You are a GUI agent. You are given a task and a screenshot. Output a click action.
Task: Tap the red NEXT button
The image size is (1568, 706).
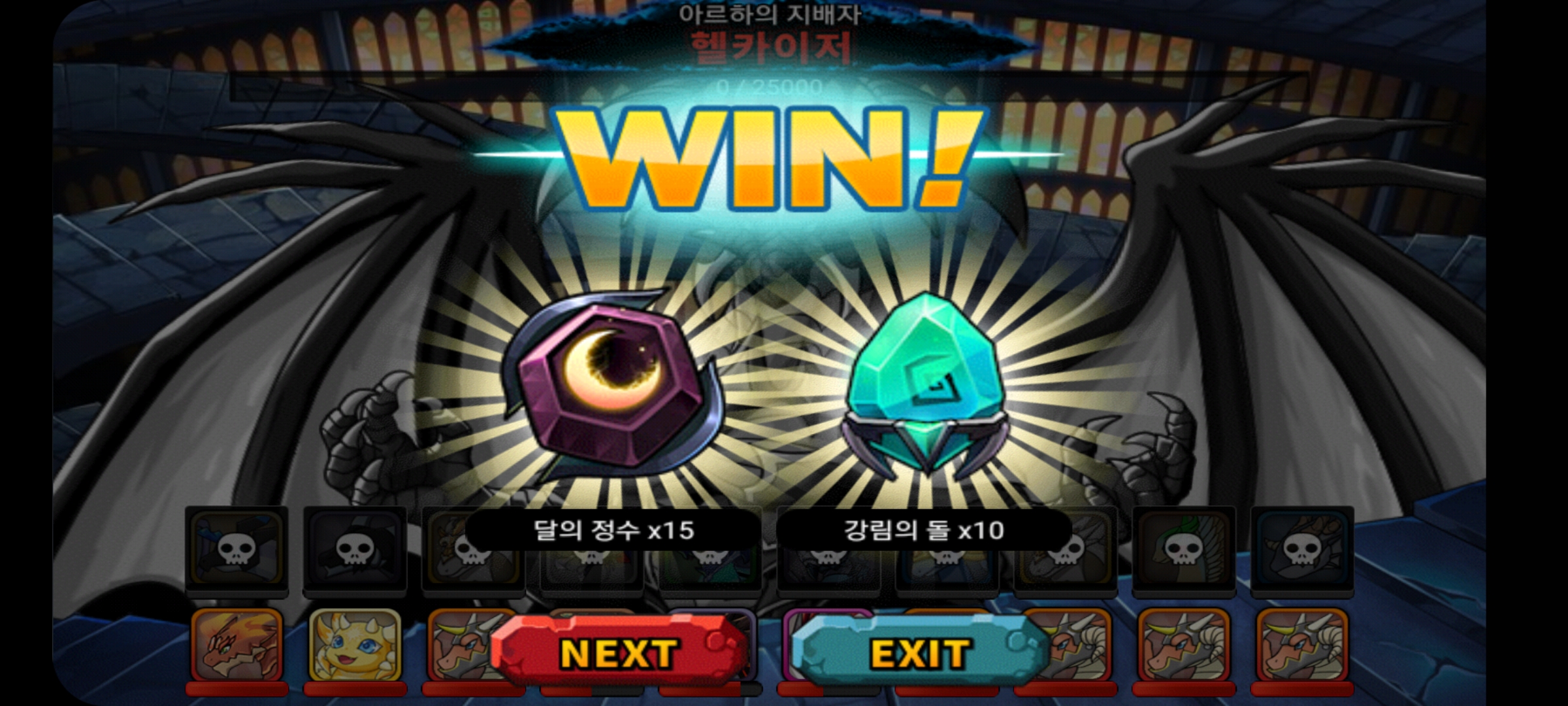click(x=617, y=652)
